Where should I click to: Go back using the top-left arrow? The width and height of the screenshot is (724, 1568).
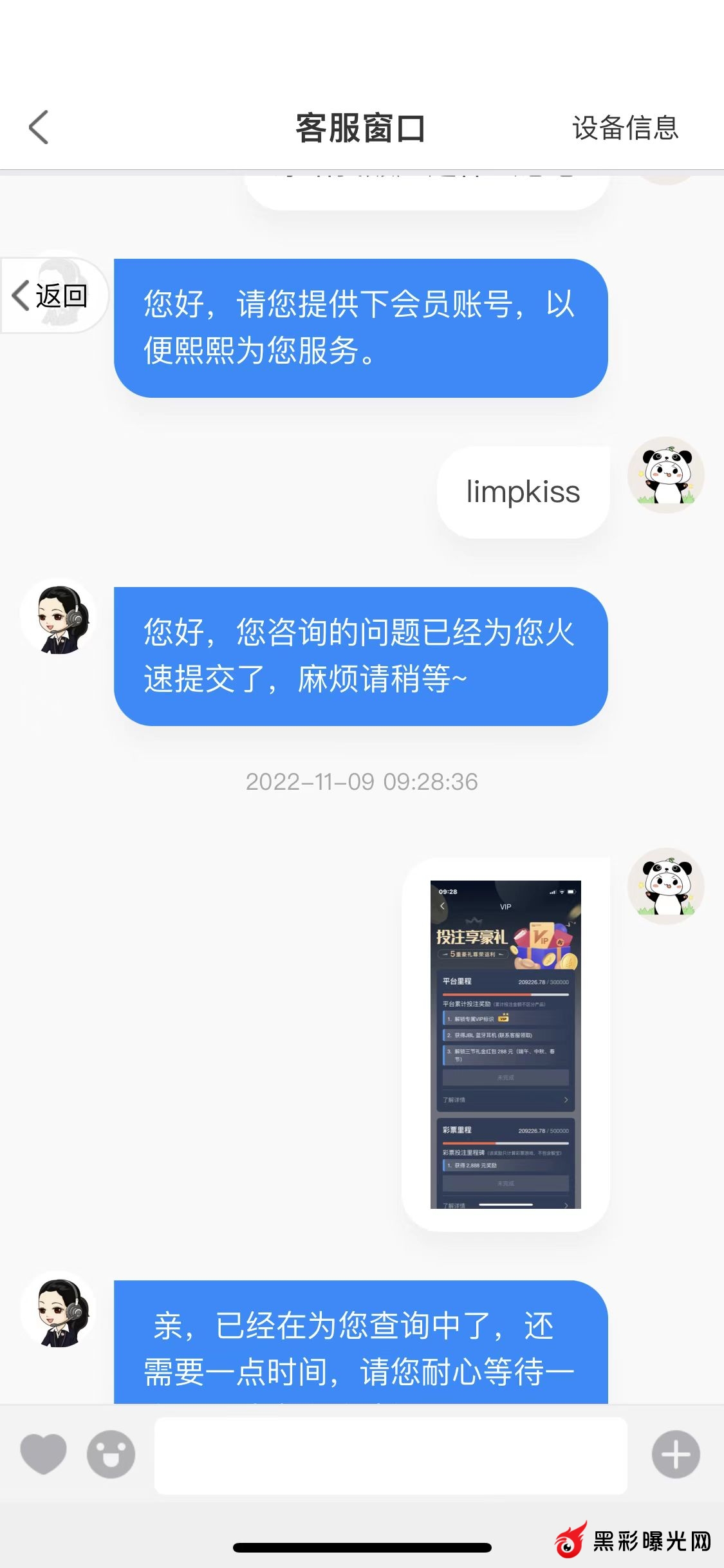pos(39,127)
